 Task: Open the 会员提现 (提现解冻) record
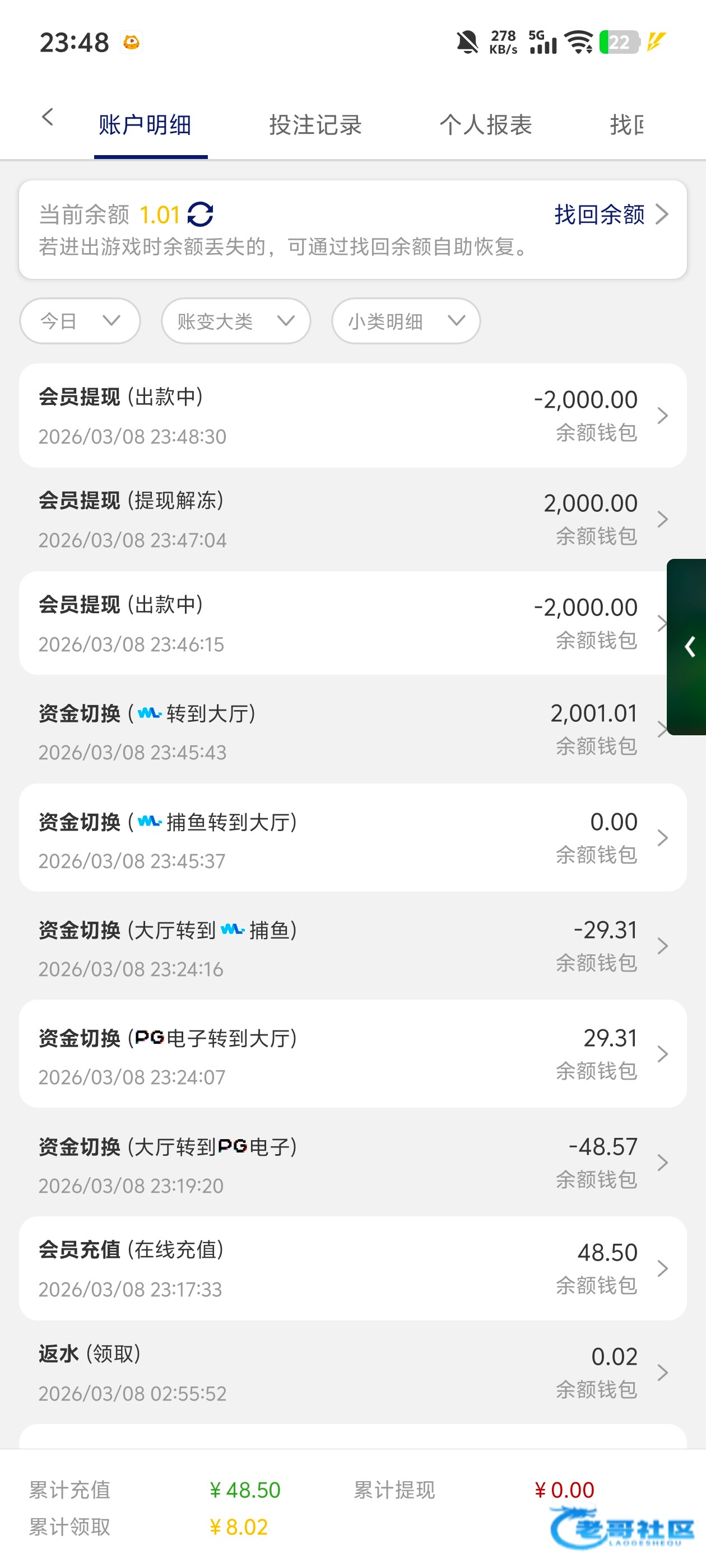pos(352,519)
